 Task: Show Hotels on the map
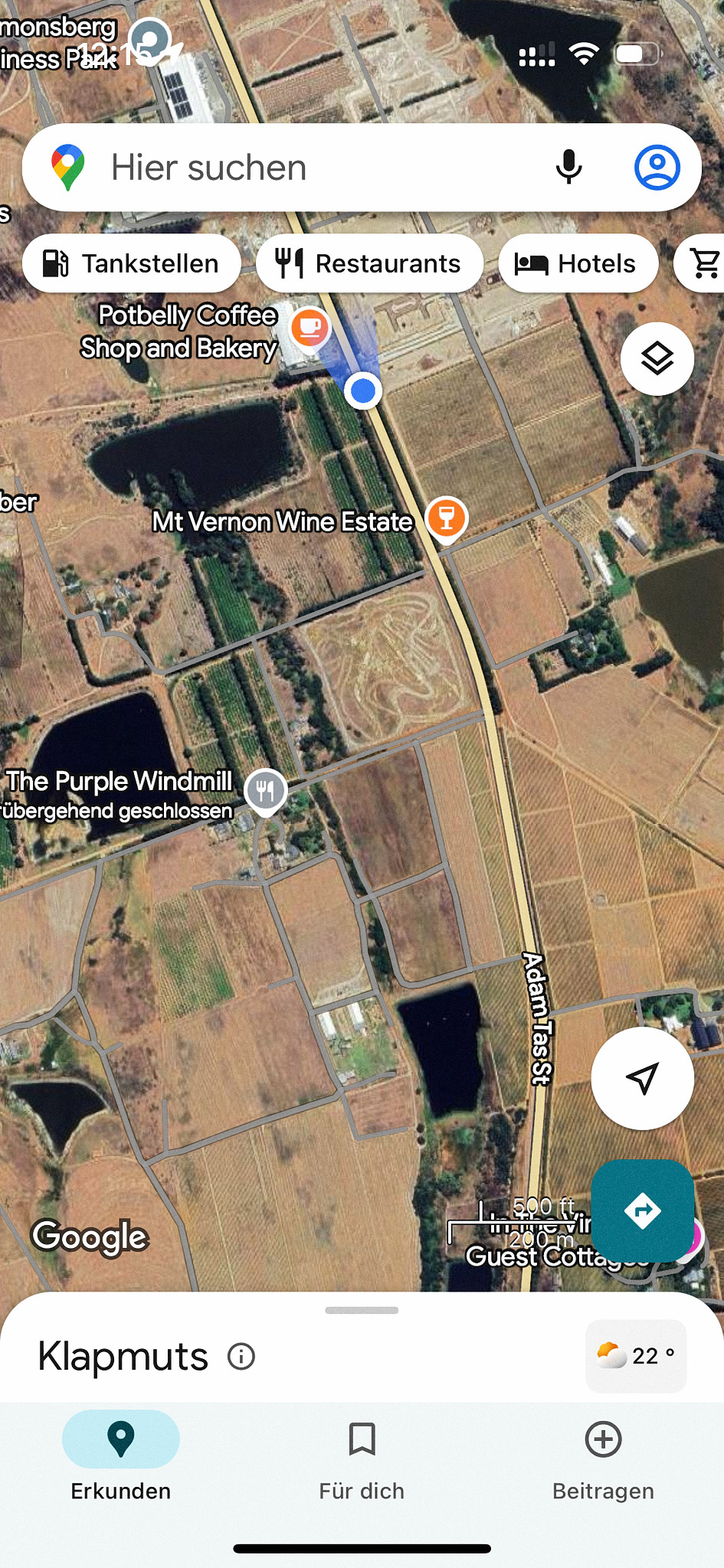pos(578,263)
